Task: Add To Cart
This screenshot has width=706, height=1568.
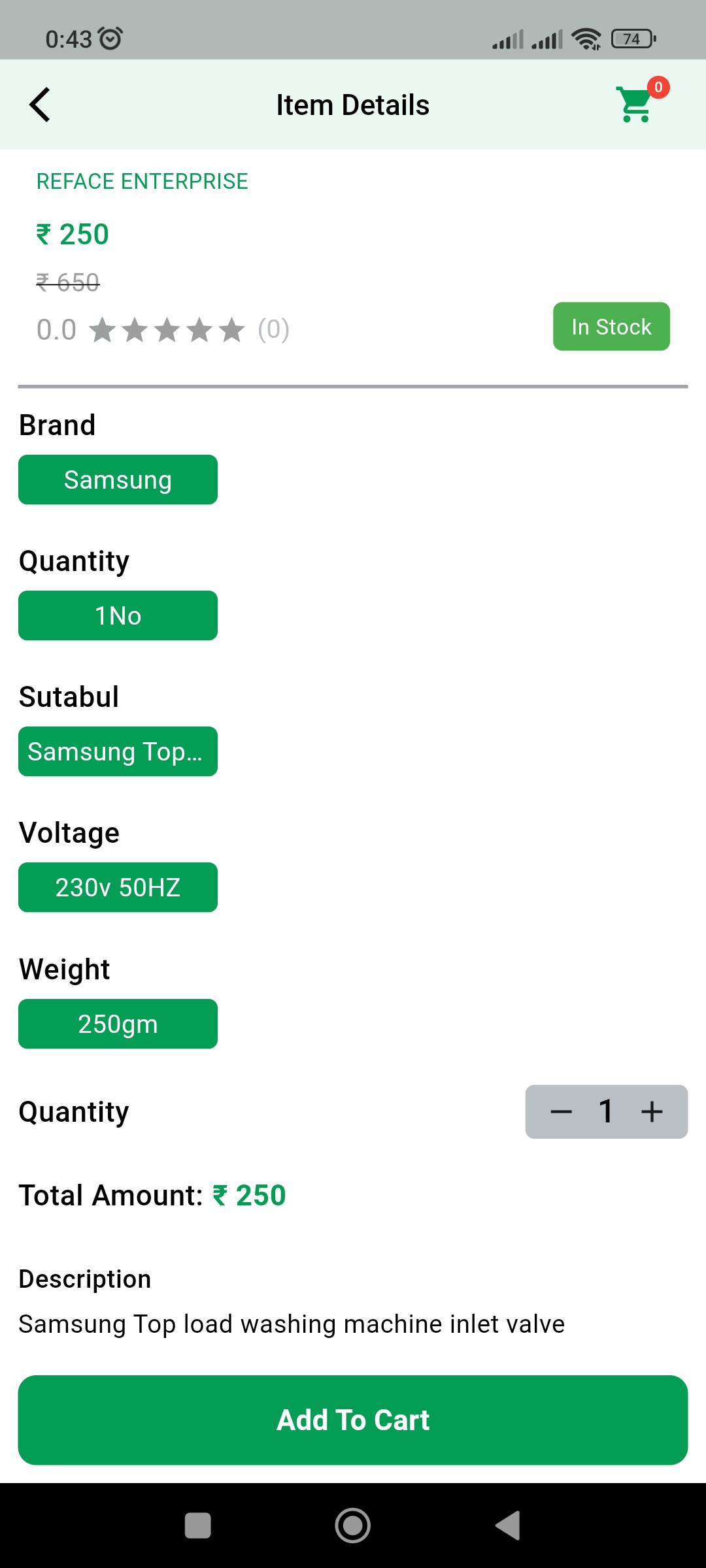Action: coord(353,1420)
